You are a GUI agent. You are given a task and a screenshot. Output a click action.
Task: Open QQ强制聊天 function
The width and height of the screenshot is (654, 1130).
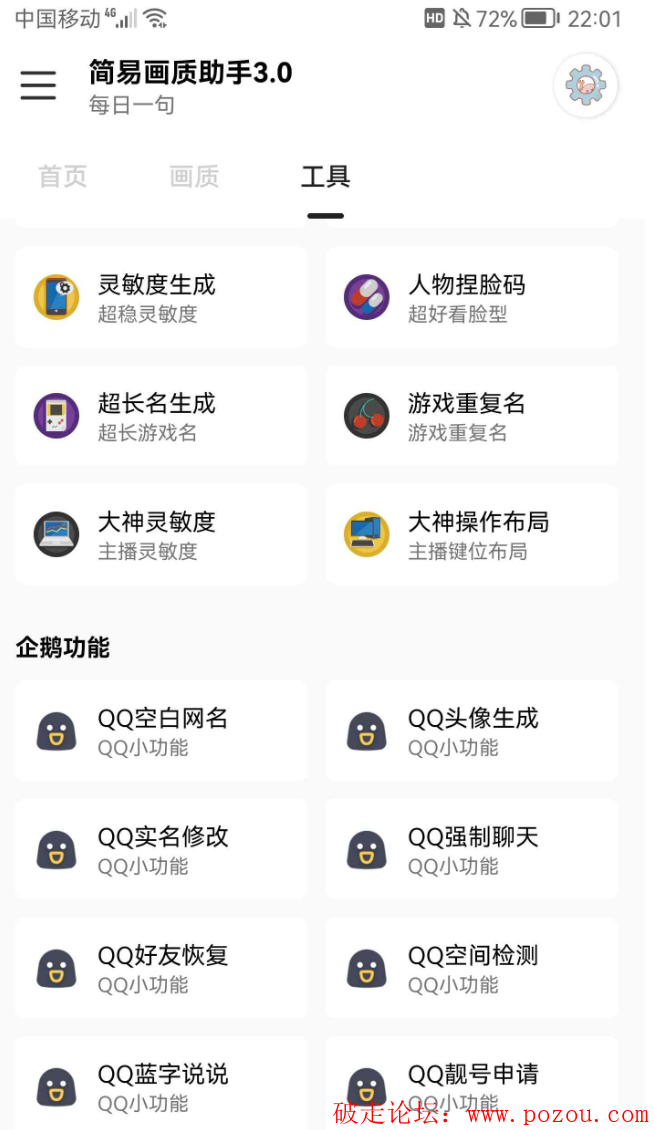471,849
